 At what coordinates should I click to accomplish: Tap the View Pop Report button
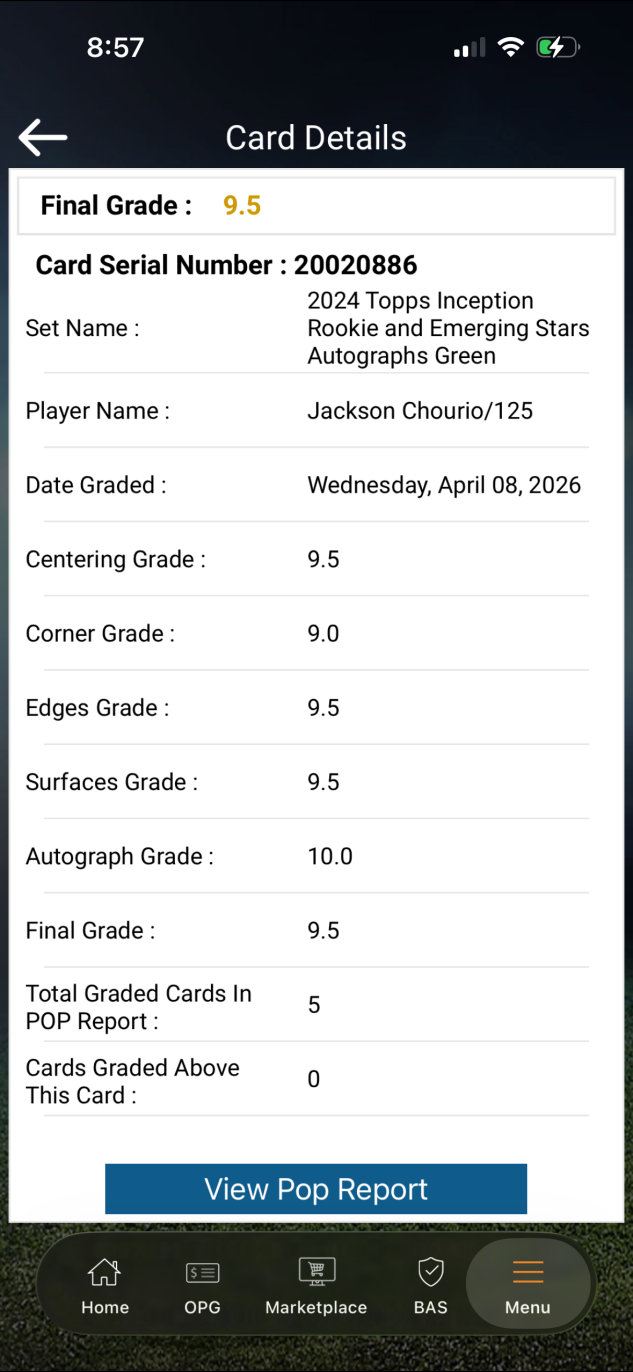[316, 1189]
